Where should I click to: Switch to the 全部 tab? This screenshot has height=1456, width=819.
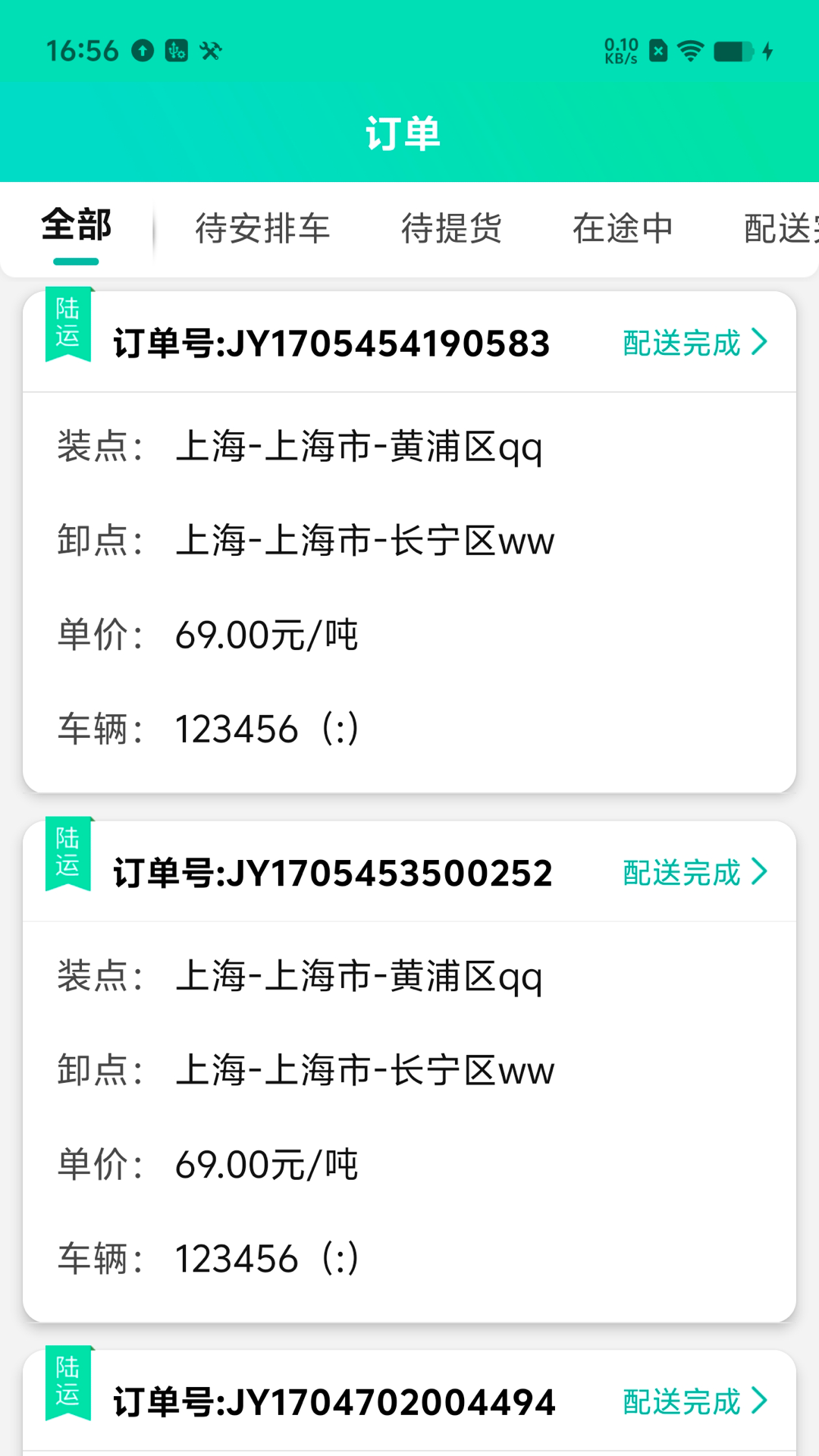point(77,227)
